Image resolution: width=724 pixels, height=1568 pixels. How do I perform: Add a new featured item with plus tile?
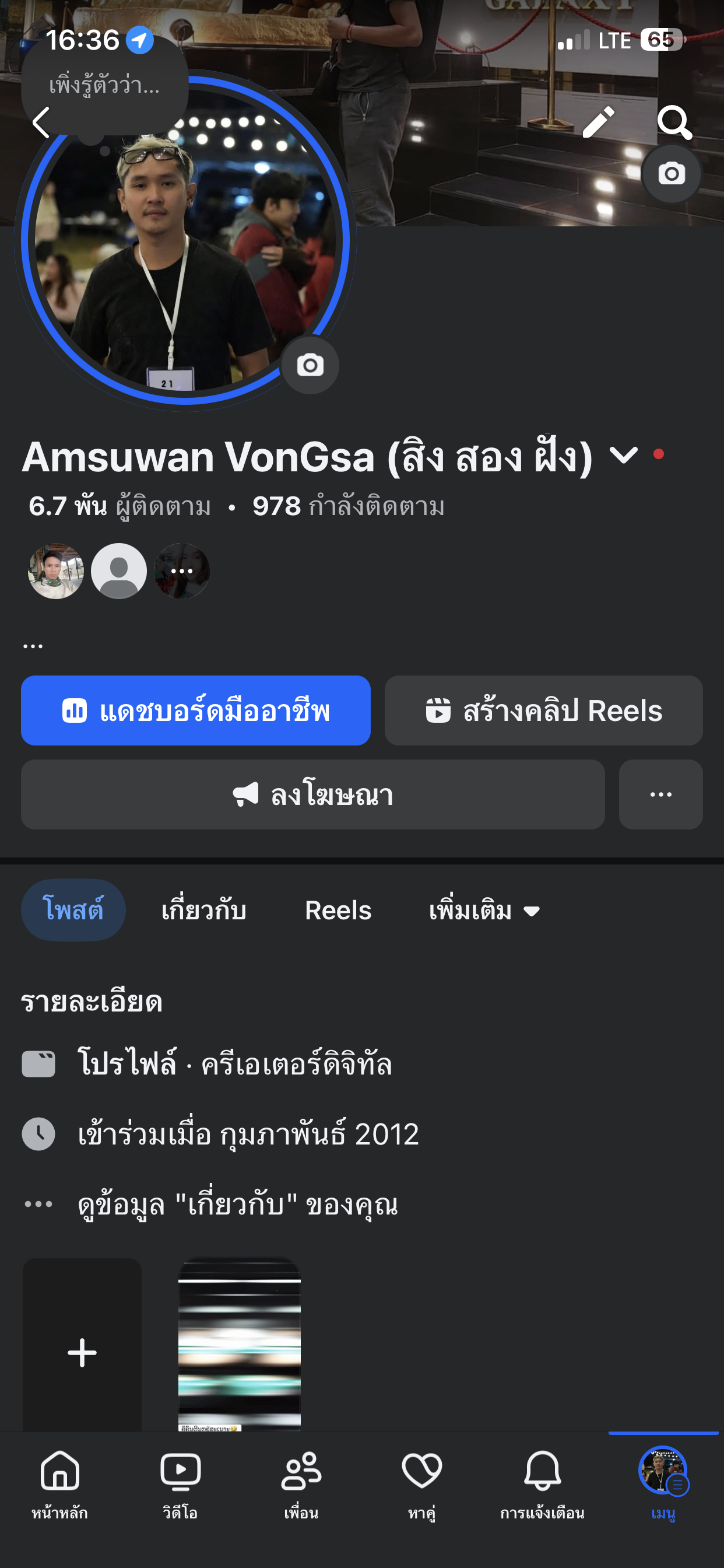click(82, 1353)
